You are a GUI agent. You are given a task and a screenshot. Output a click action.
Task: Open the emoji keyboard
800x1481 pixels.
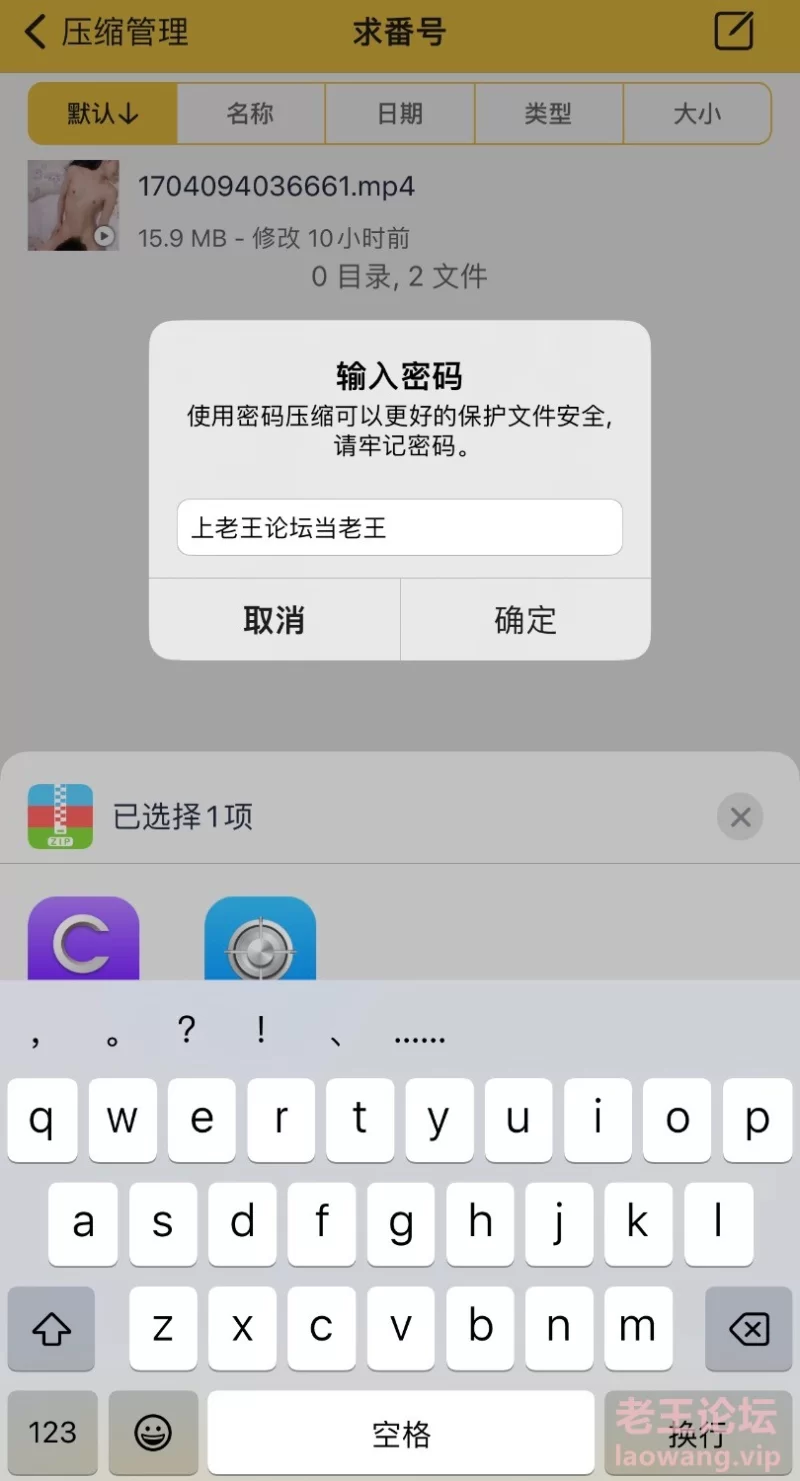pos(153,1433)
